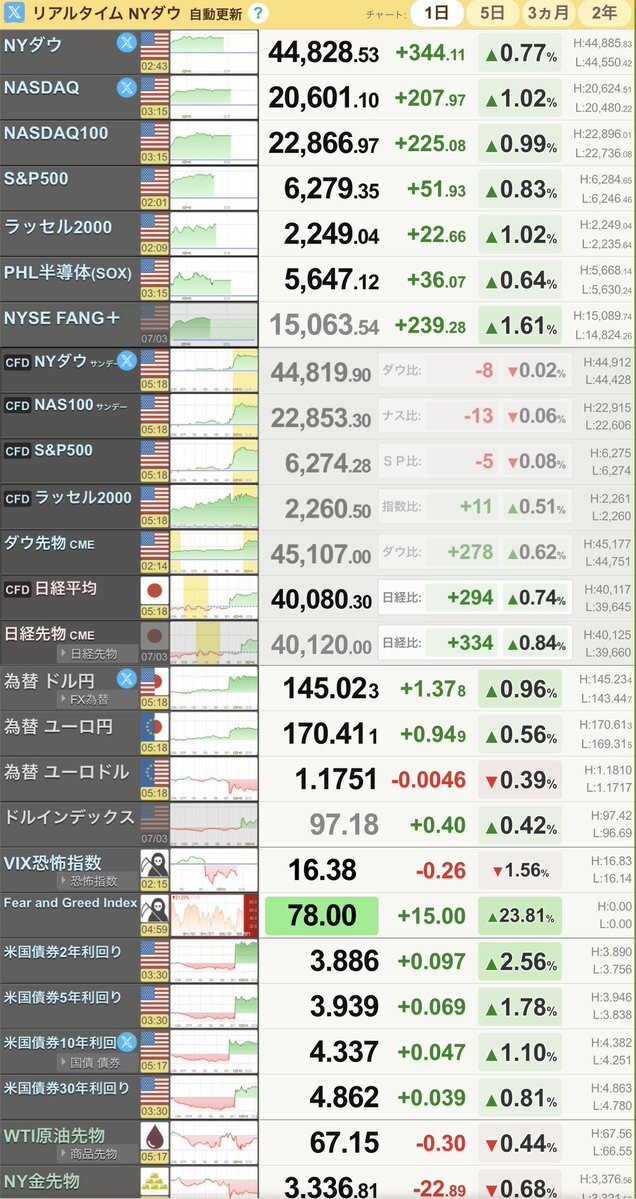Screen dimensions: 636x1199
Task: Switch chart range to 3ヵ月
Action: (549, 13)
